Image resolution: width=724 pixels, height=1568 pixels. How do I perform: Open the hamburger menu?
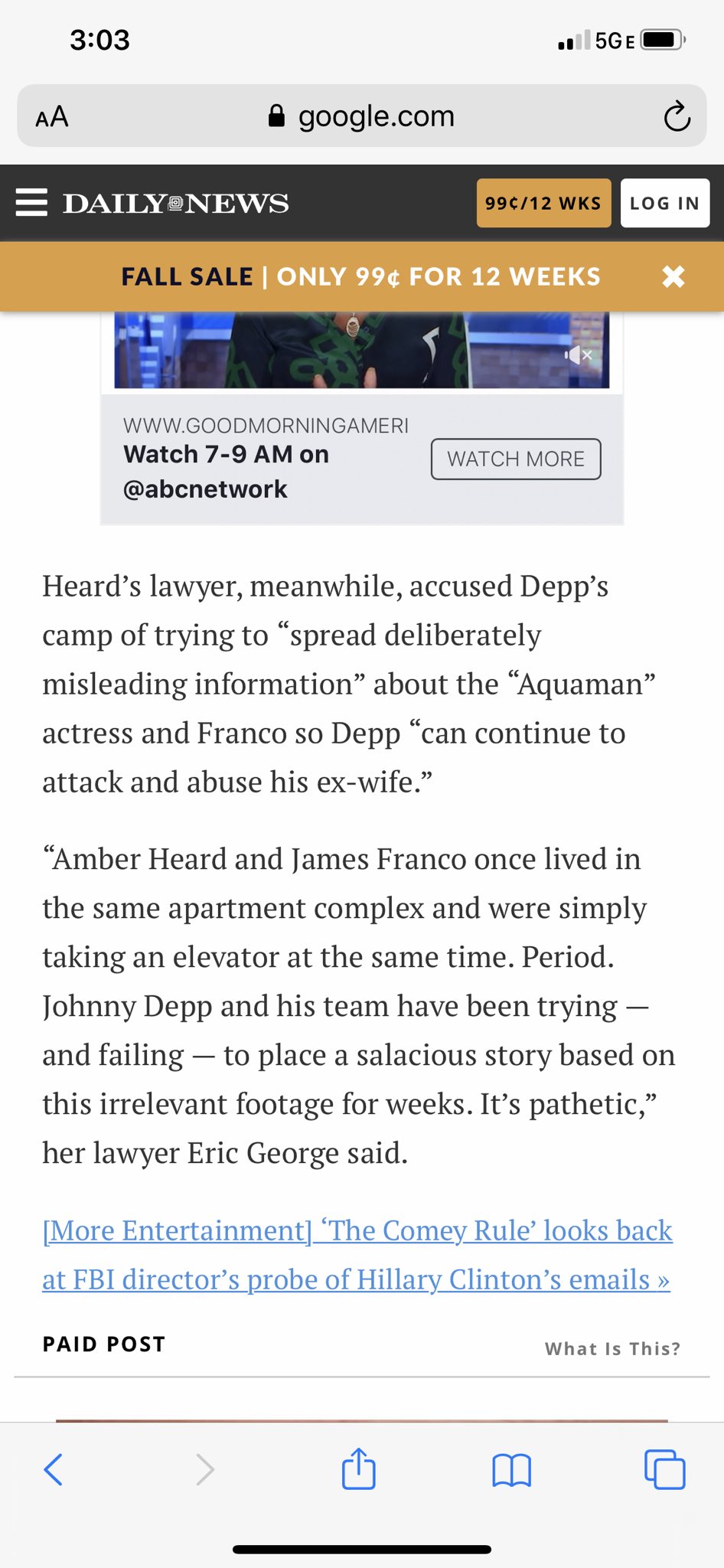click(31, 203)
